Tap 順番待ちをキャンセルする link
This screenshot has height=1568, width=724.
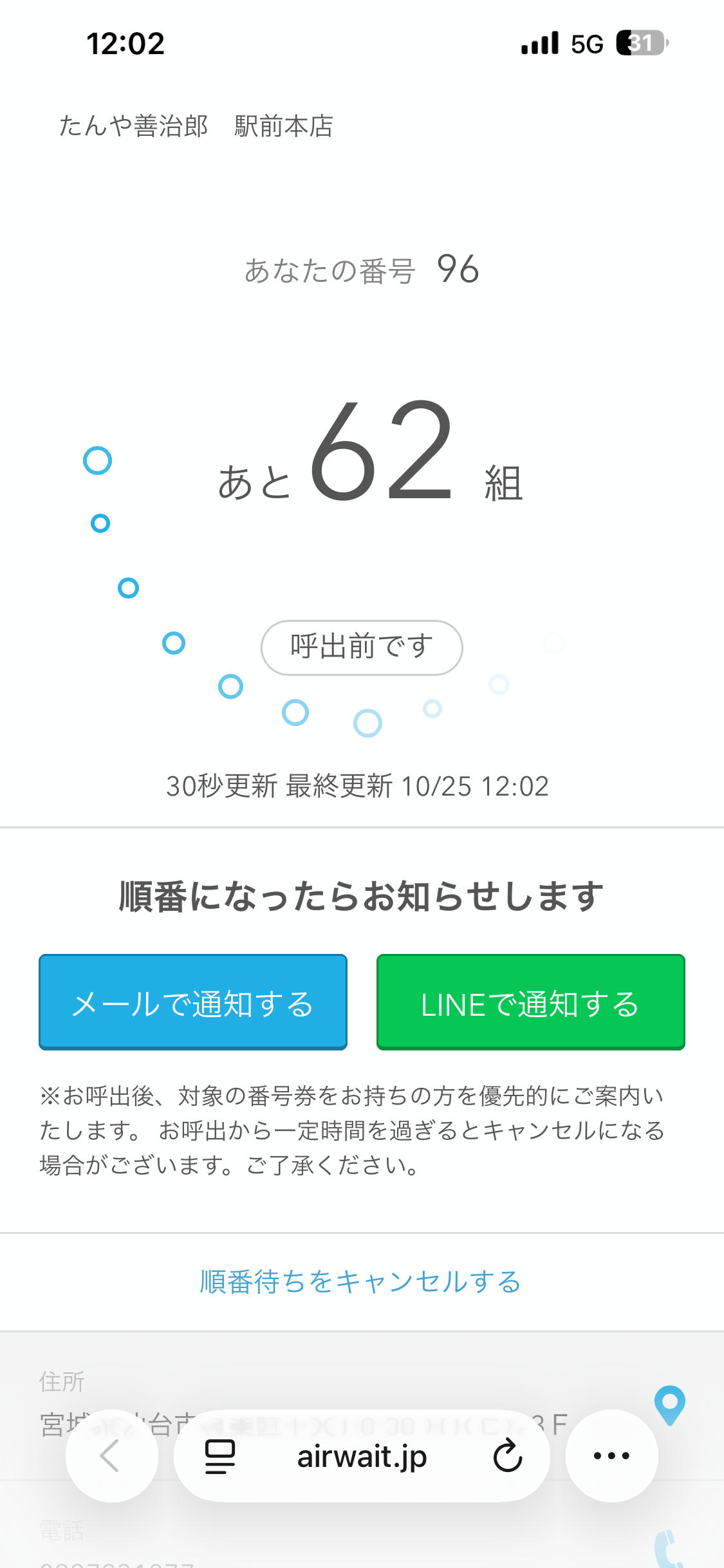pyautogui.click(x=360, y=1282)
